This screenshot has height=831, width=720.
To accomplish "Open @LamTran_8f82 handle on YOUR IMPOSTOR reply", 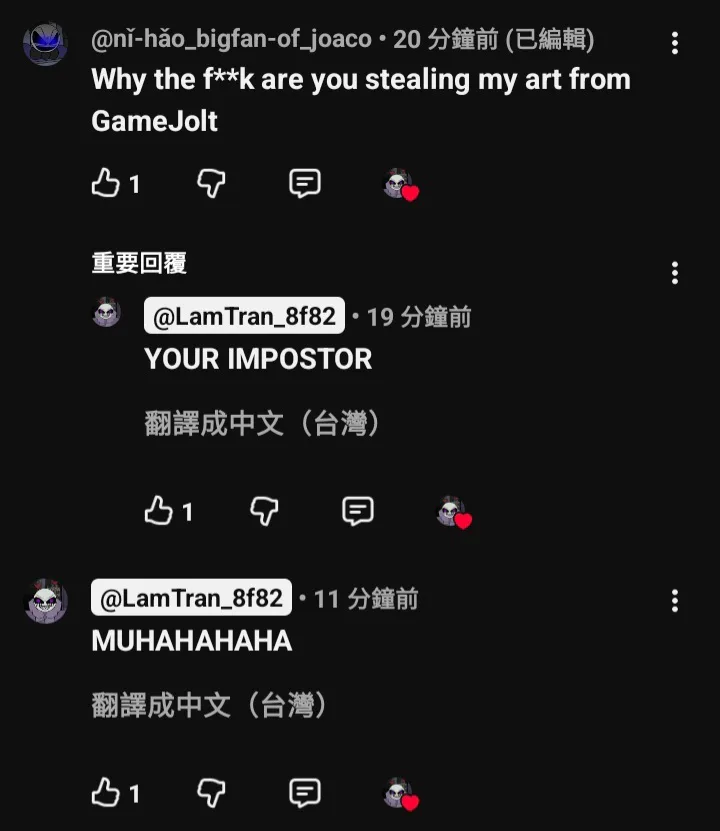I will click(244, 317).
